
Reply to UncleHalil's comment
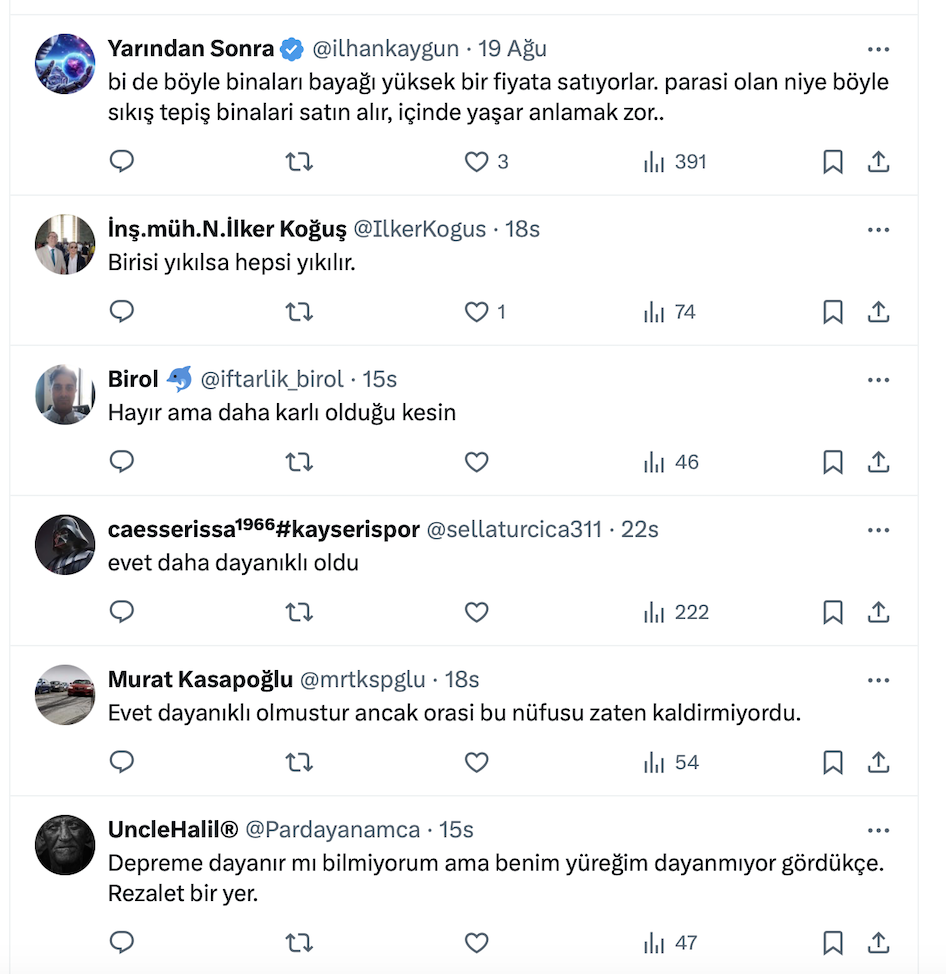122,942
